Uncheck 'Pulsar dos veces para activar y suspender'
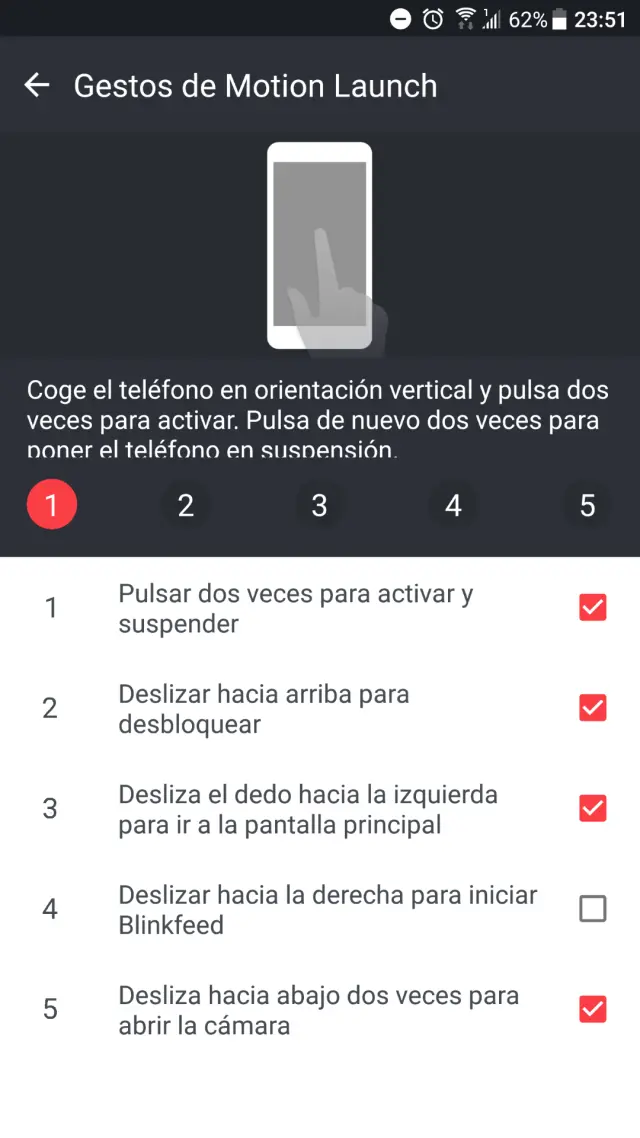 click(593, 607)
